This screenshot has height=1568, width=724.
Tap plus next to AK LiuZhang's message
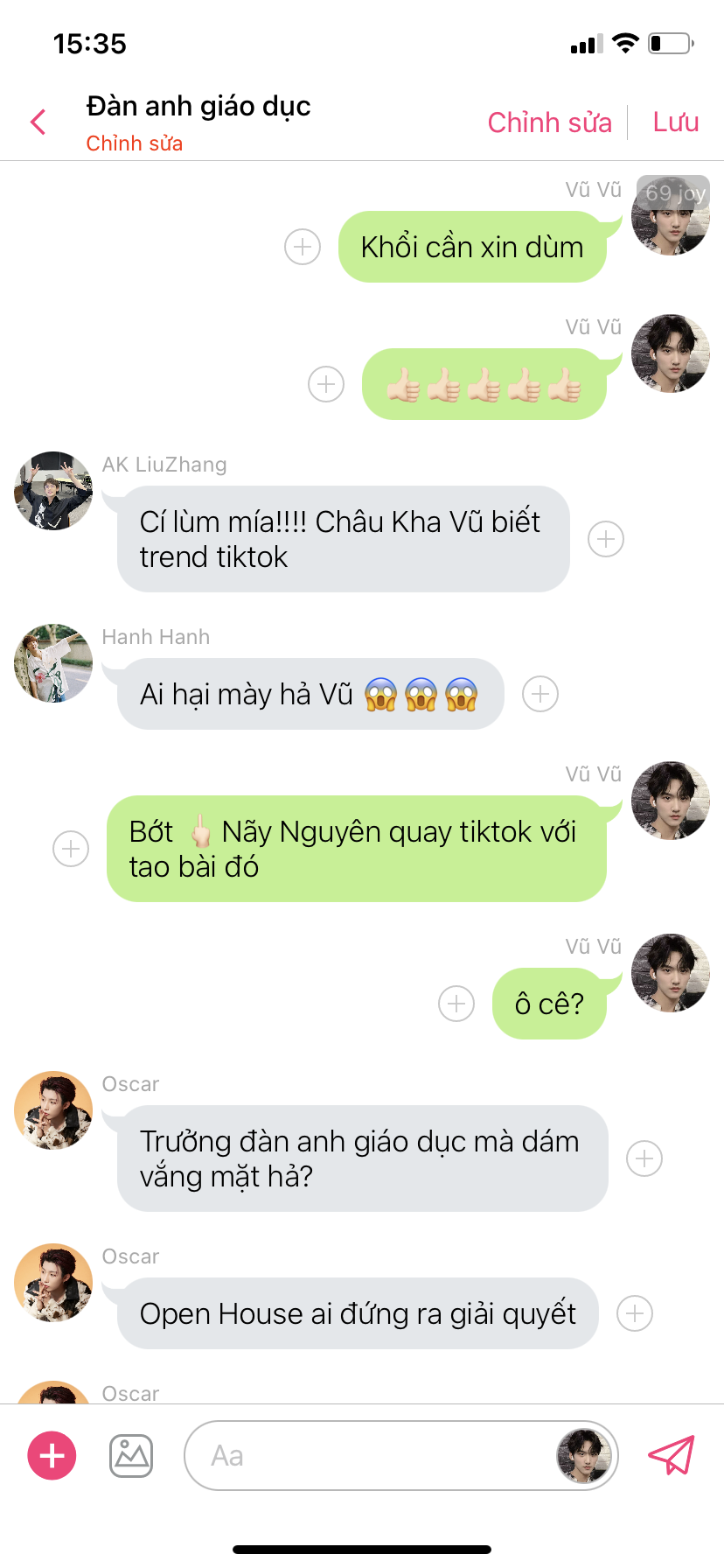[x=606, y=539]
